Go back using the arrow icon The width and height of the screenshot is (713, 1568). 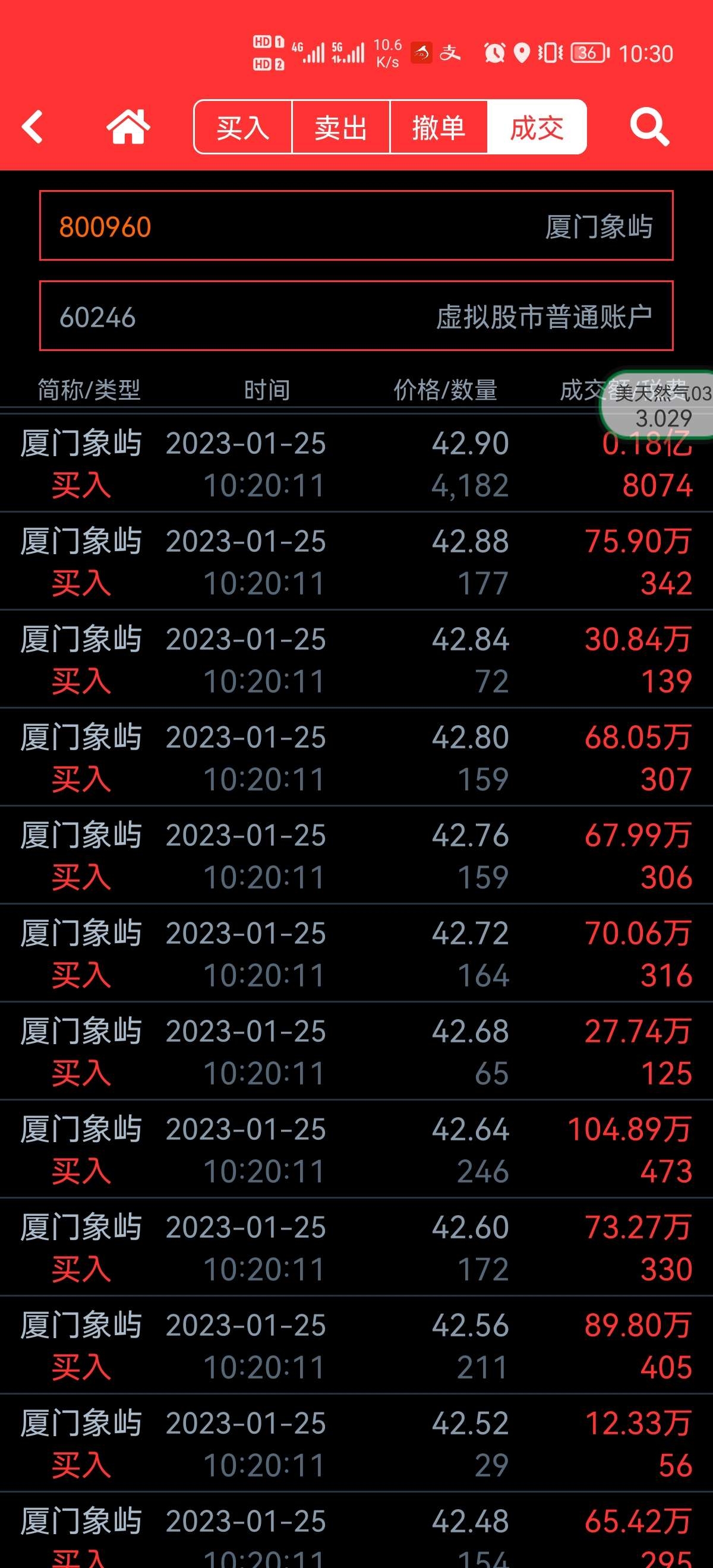32,127
